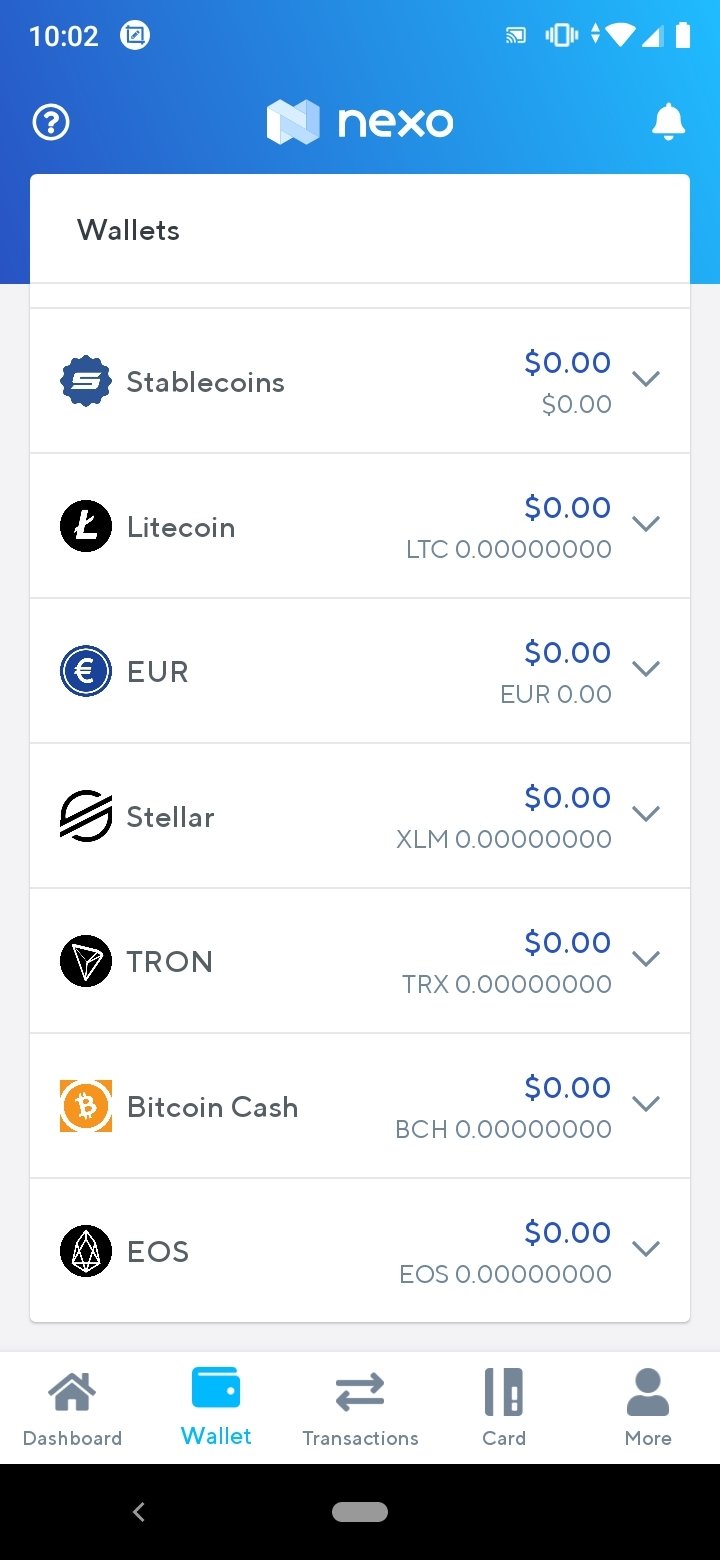The width and height of the screenshot is (720, 1560).
Task: Open the More tab
Action: click(648, 1408)
